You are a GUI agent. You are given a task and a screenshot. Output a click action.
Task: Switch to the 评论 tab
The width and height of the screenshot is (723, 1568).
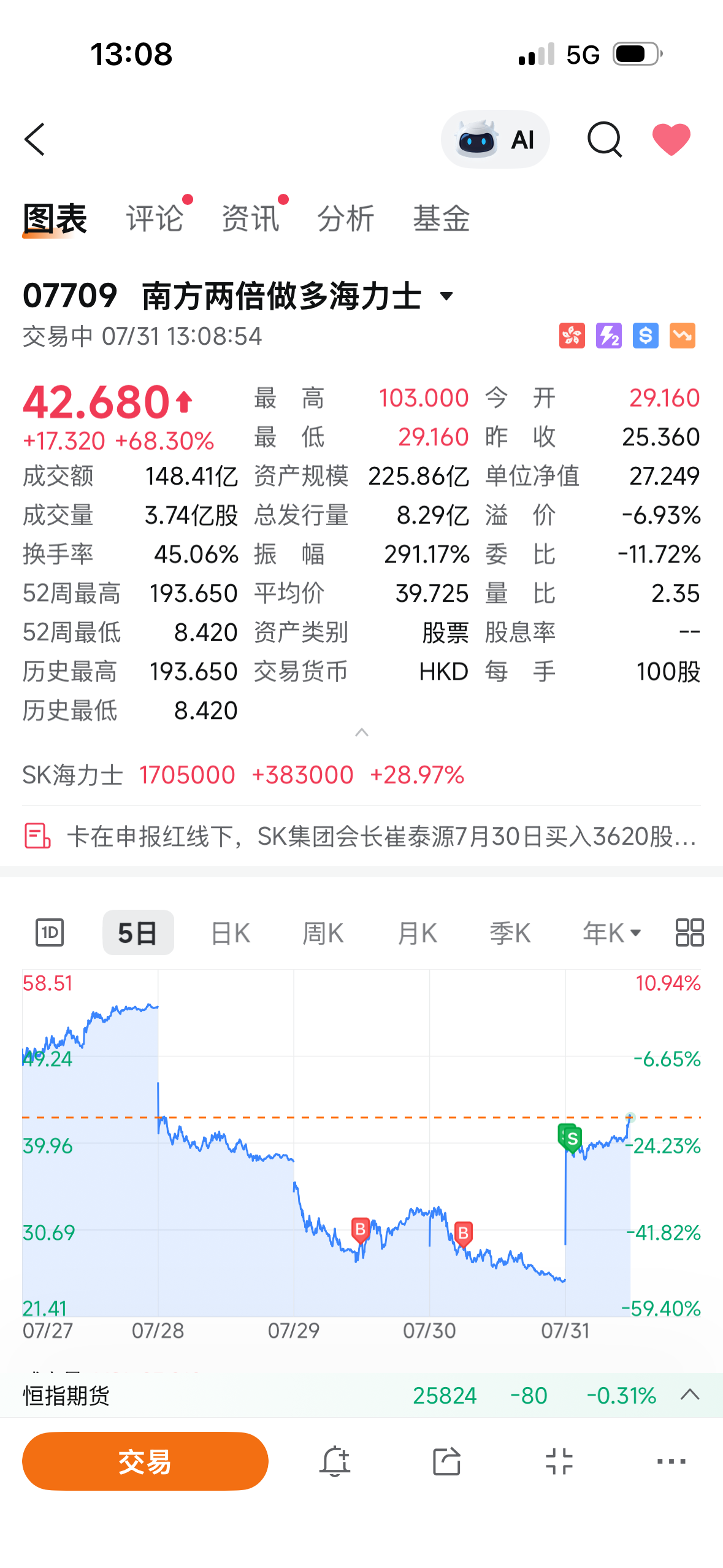point(155,218)
